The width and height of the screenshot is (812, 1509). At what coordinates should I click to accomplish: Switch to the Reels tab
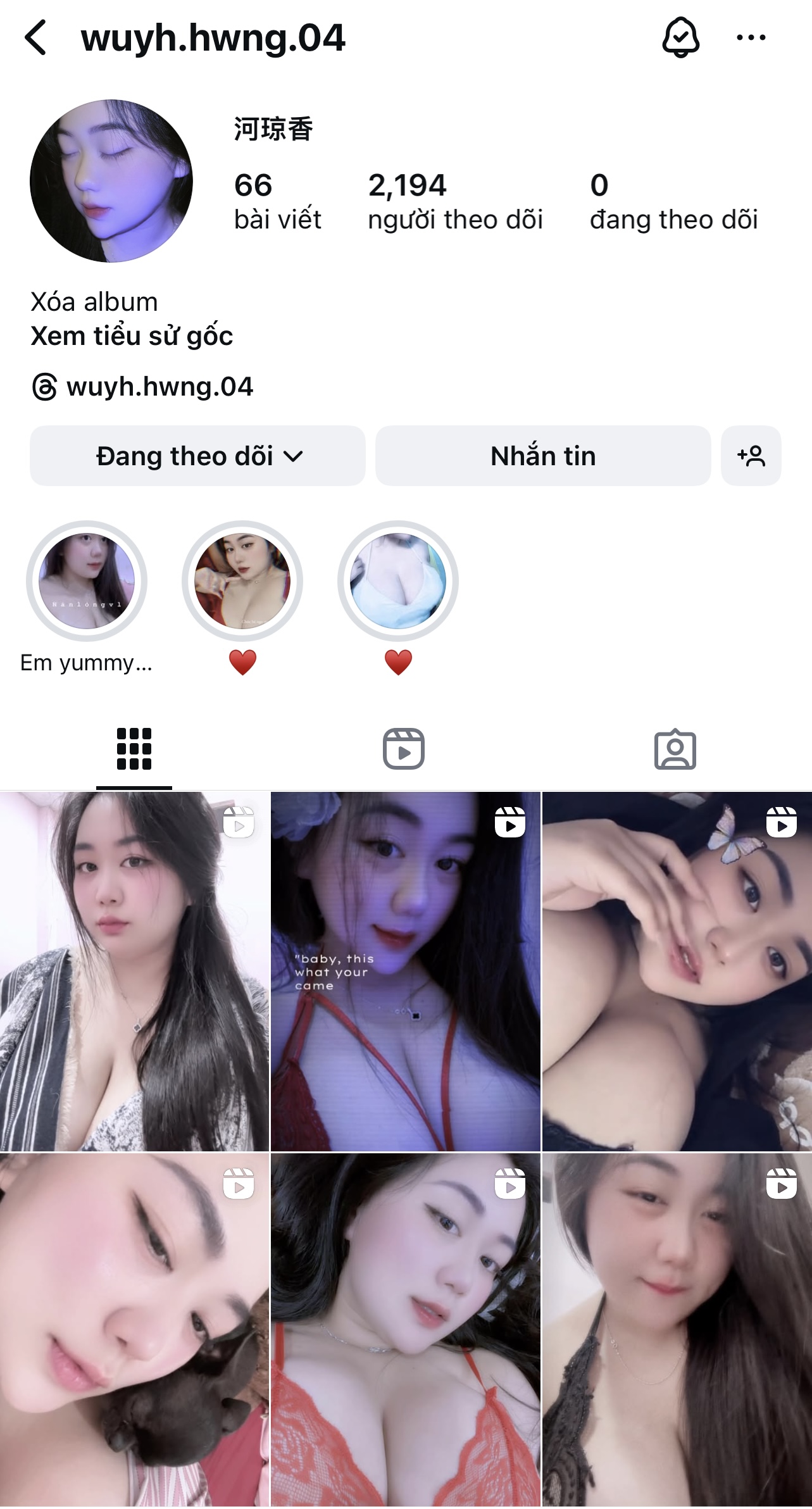[404, 749]
